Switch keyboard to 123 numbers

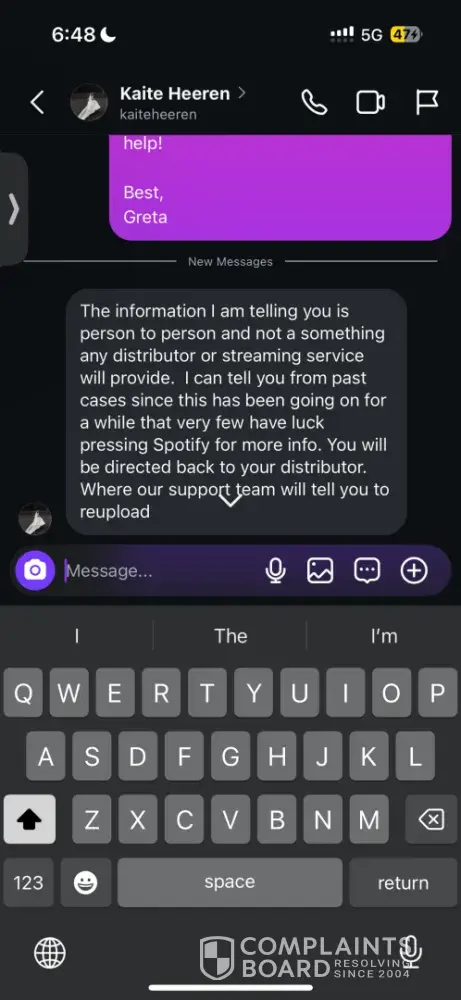click(29, 882)
